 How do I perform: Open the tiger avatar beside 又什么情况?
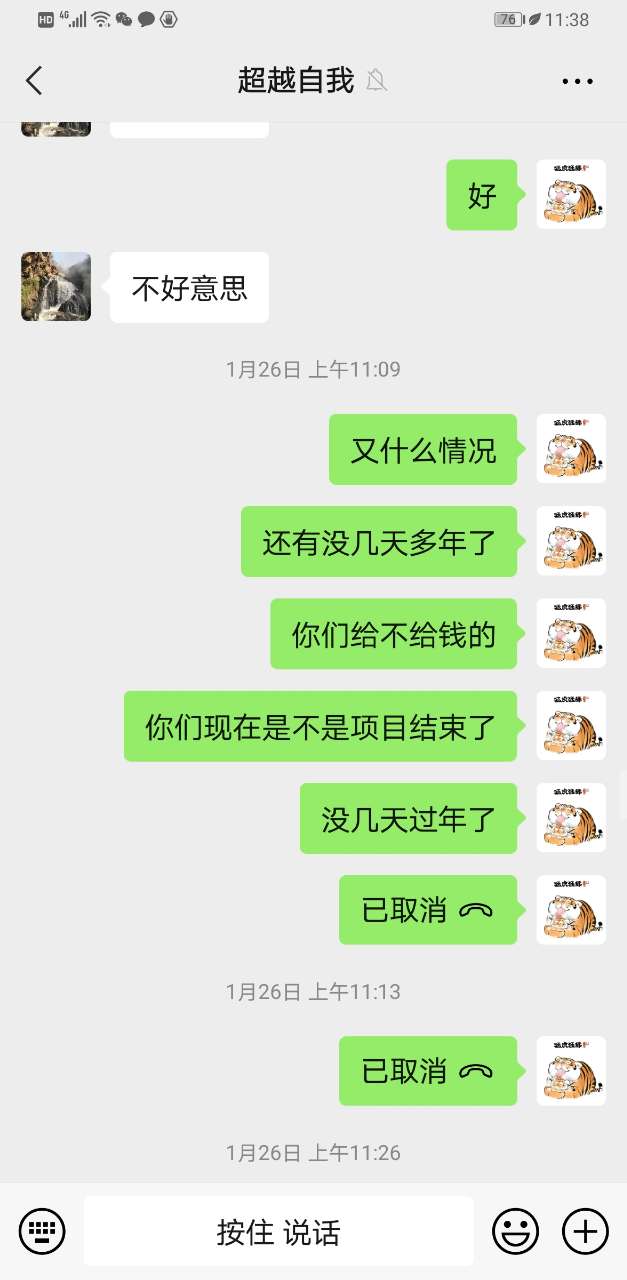(x=571, y=449)
